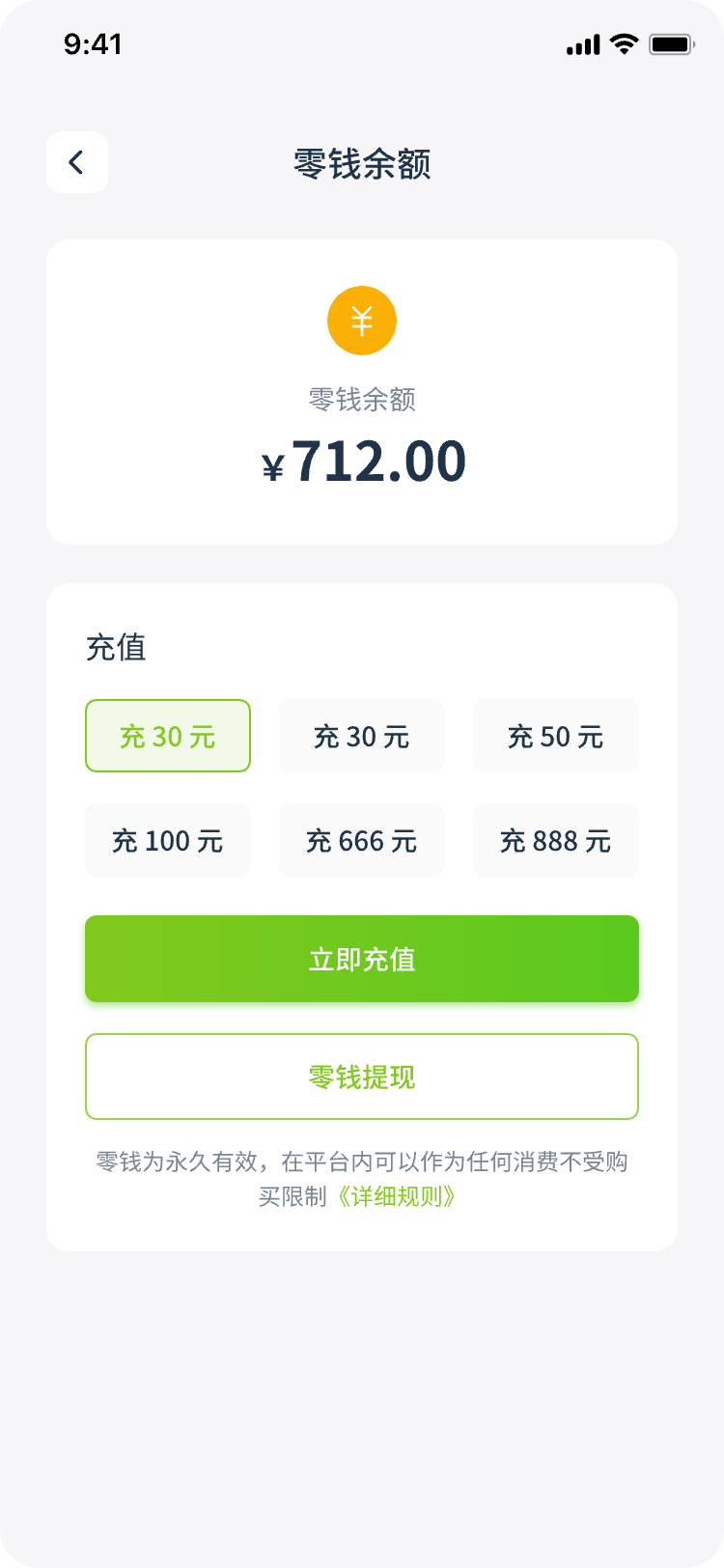Image resolution: width=724 pixels, height=1568 pixels.
Task: Go back from the 零钱余额 page
Action: pos(77,162)
